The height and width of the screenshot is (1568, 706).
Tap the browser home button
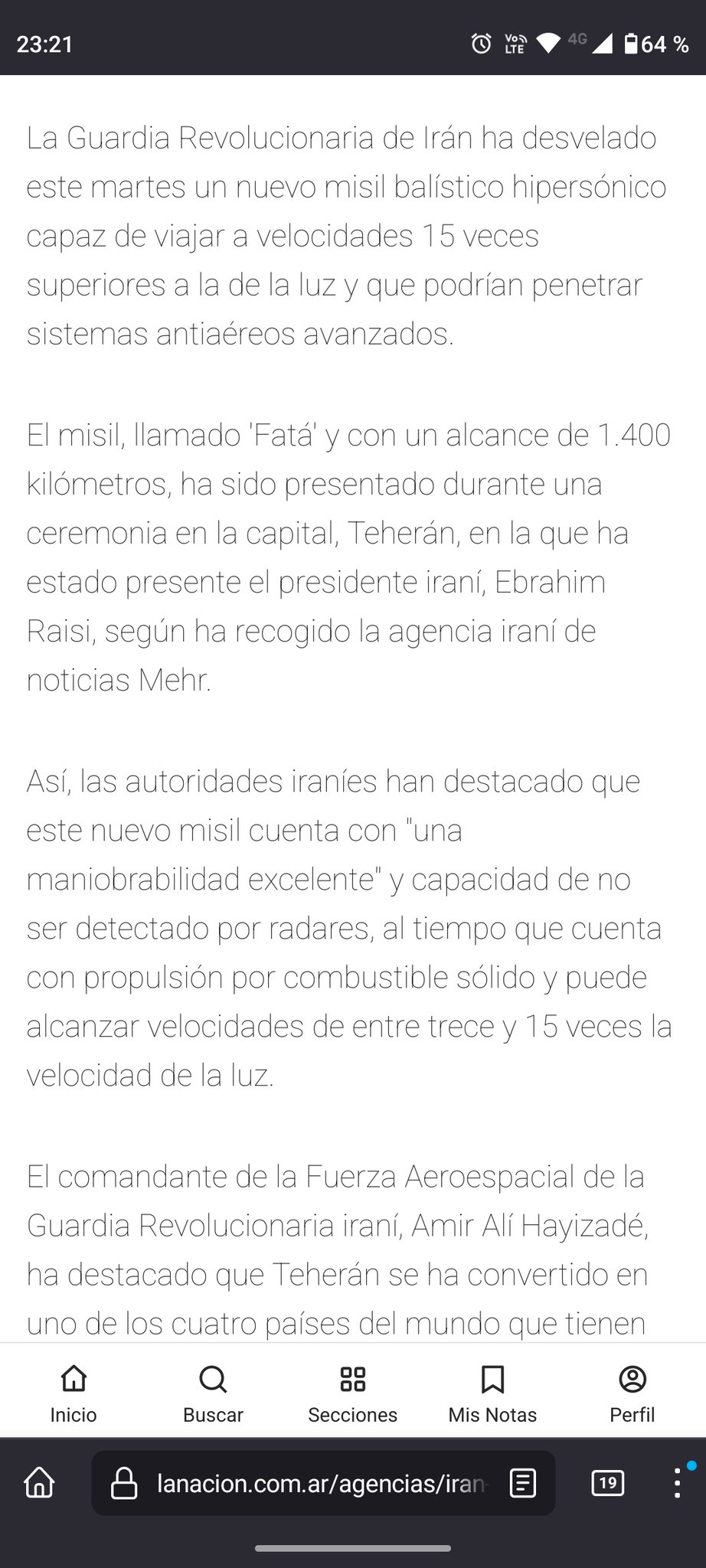point(40,1483)
